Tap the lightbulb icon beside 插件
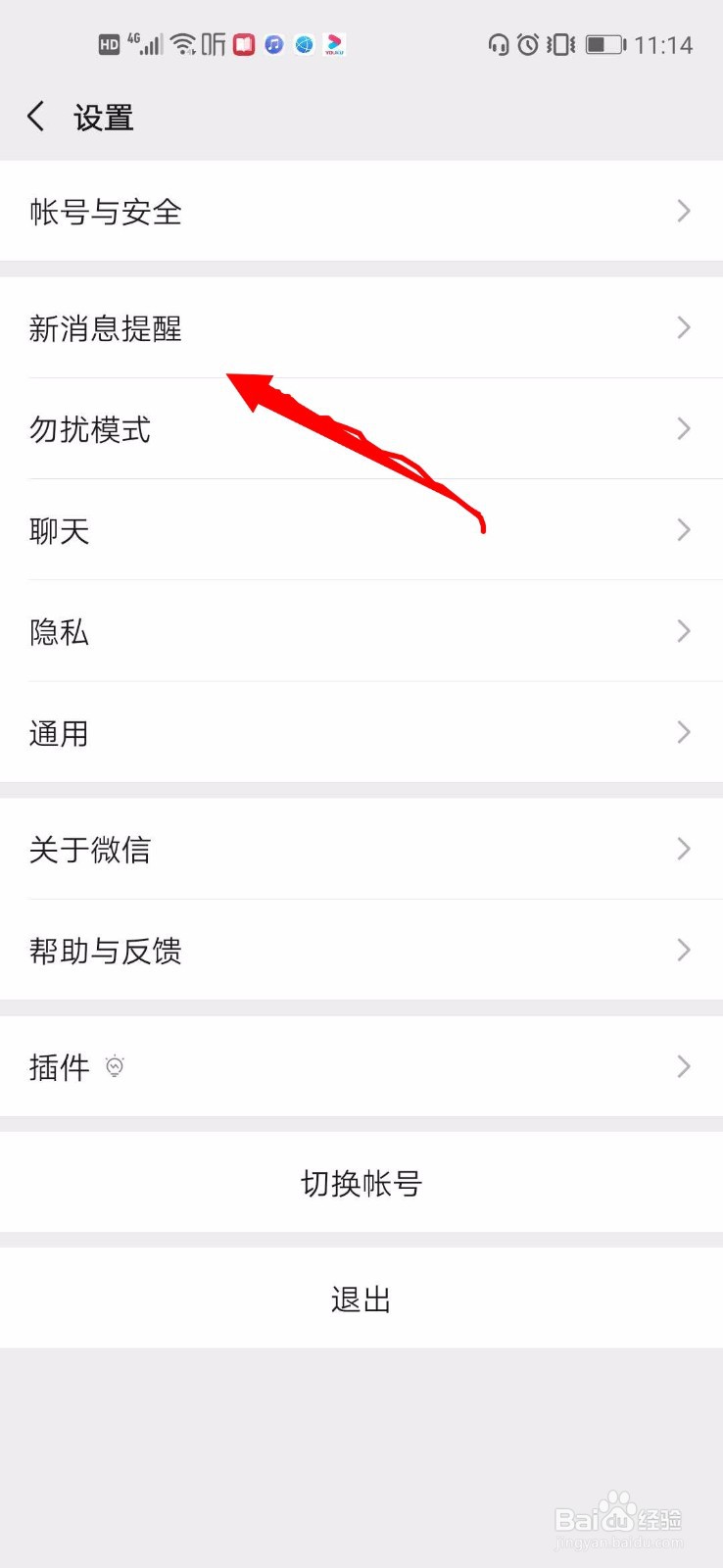This screenshot has height=1568, width=723. (x=116, y=1064)
